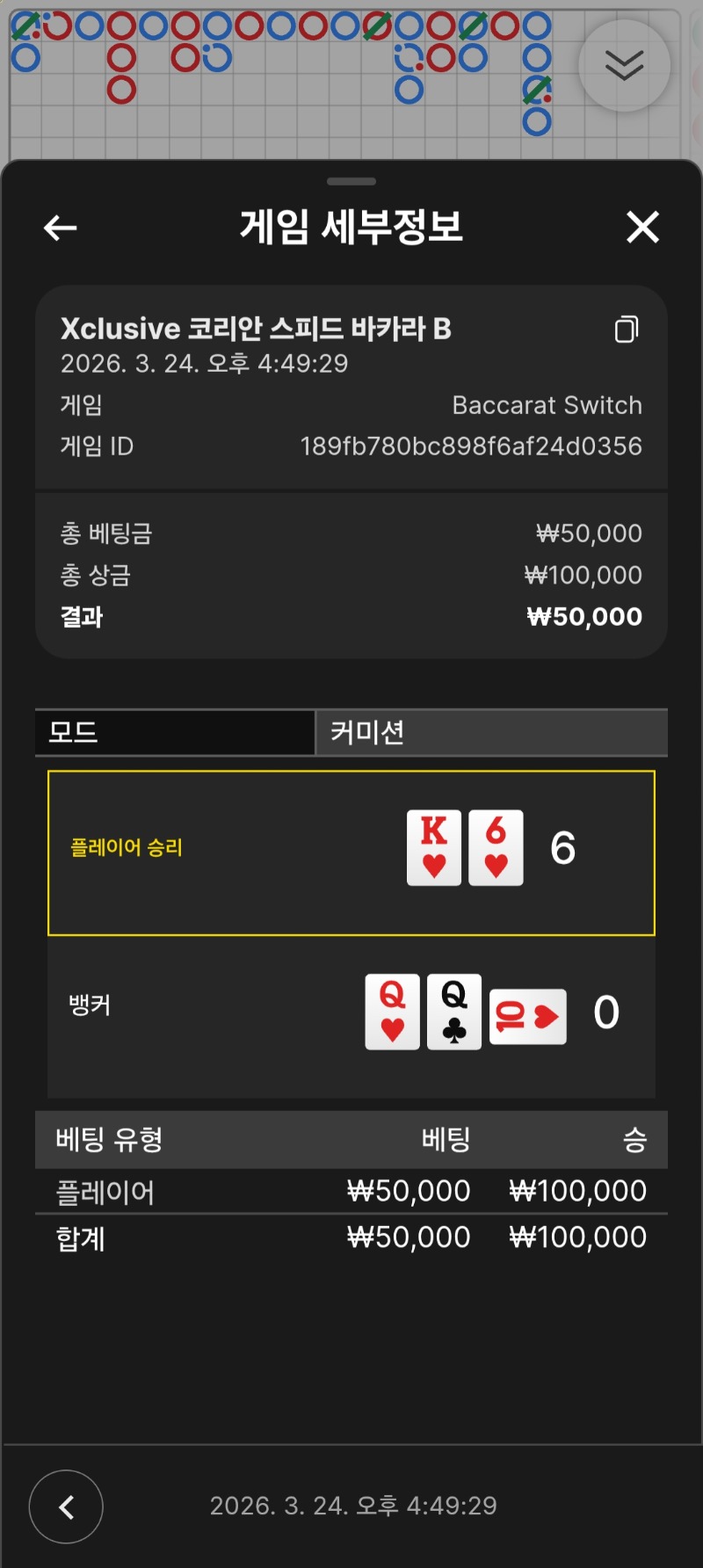This screenshot has width=703, height=1568.
Task: Close the game details panel
Action: (642, 228)
